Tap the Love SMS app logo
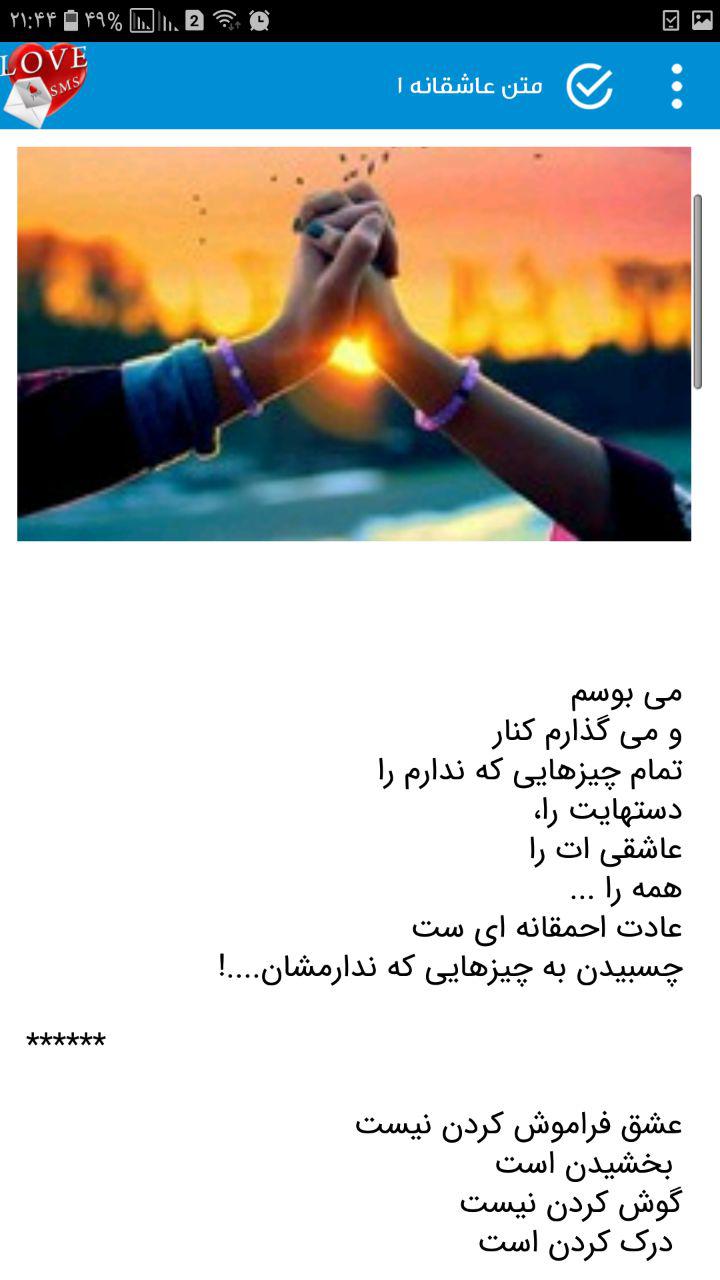 [x=44, y=85]
